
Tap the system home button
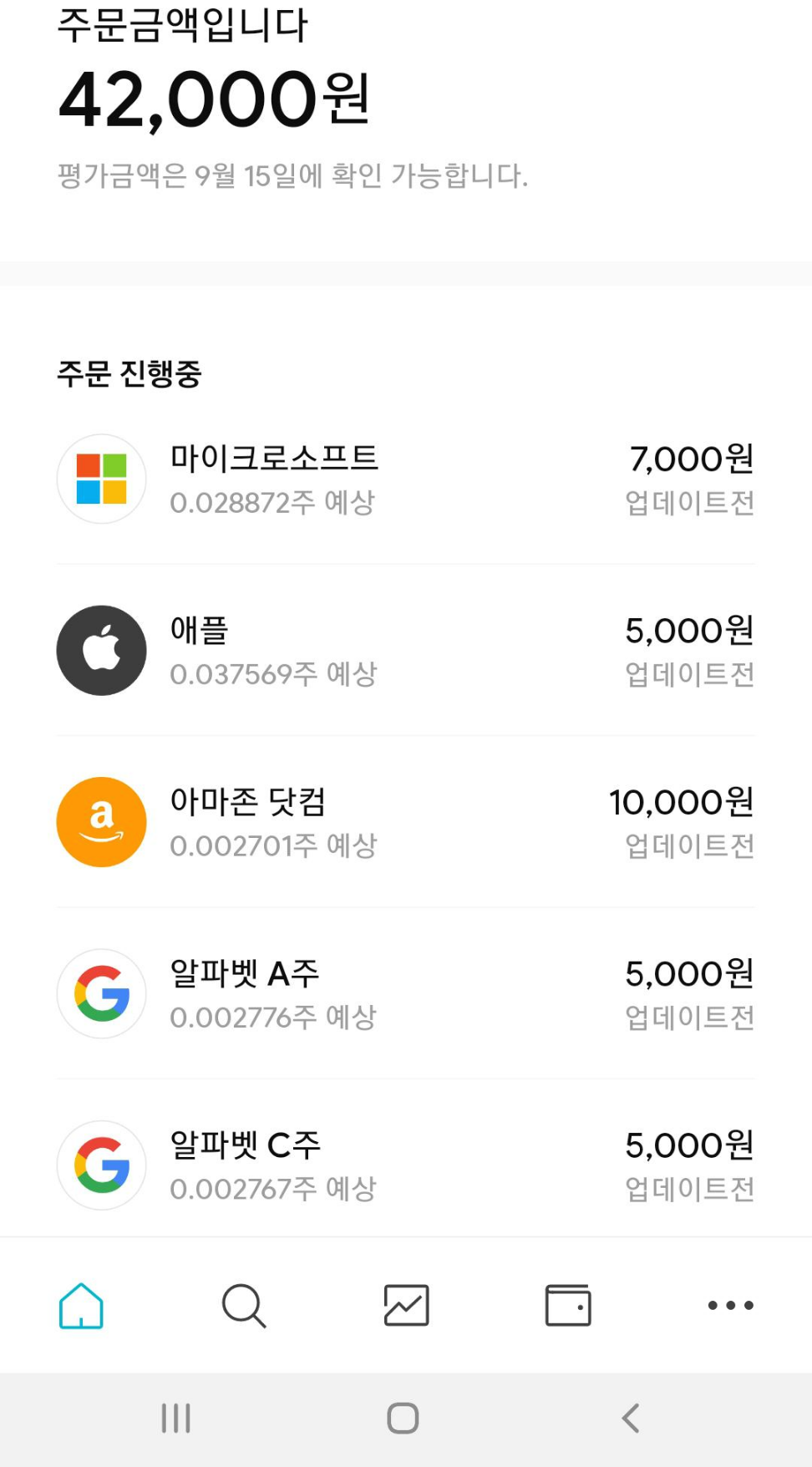[x=403, y=1418]
